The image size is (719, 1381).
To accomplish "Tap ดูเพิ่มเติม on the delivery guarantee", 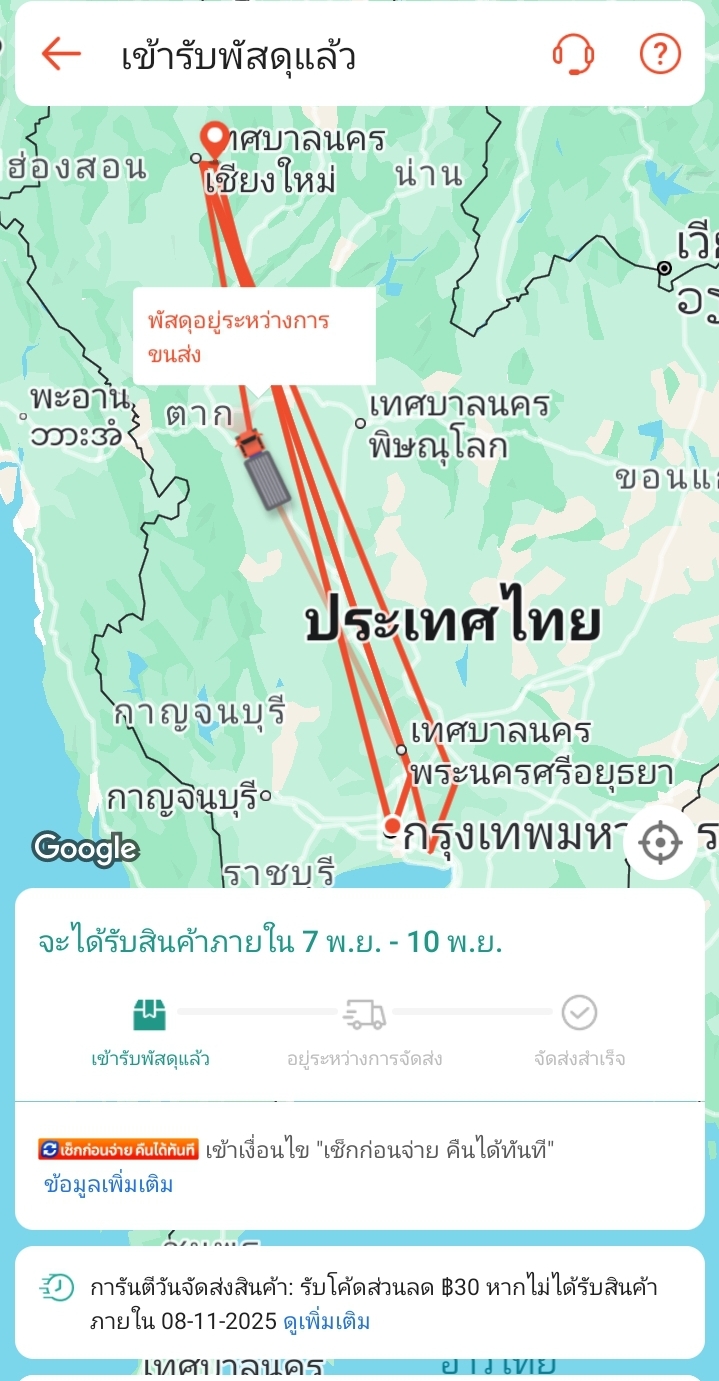I will point(327,1322).
